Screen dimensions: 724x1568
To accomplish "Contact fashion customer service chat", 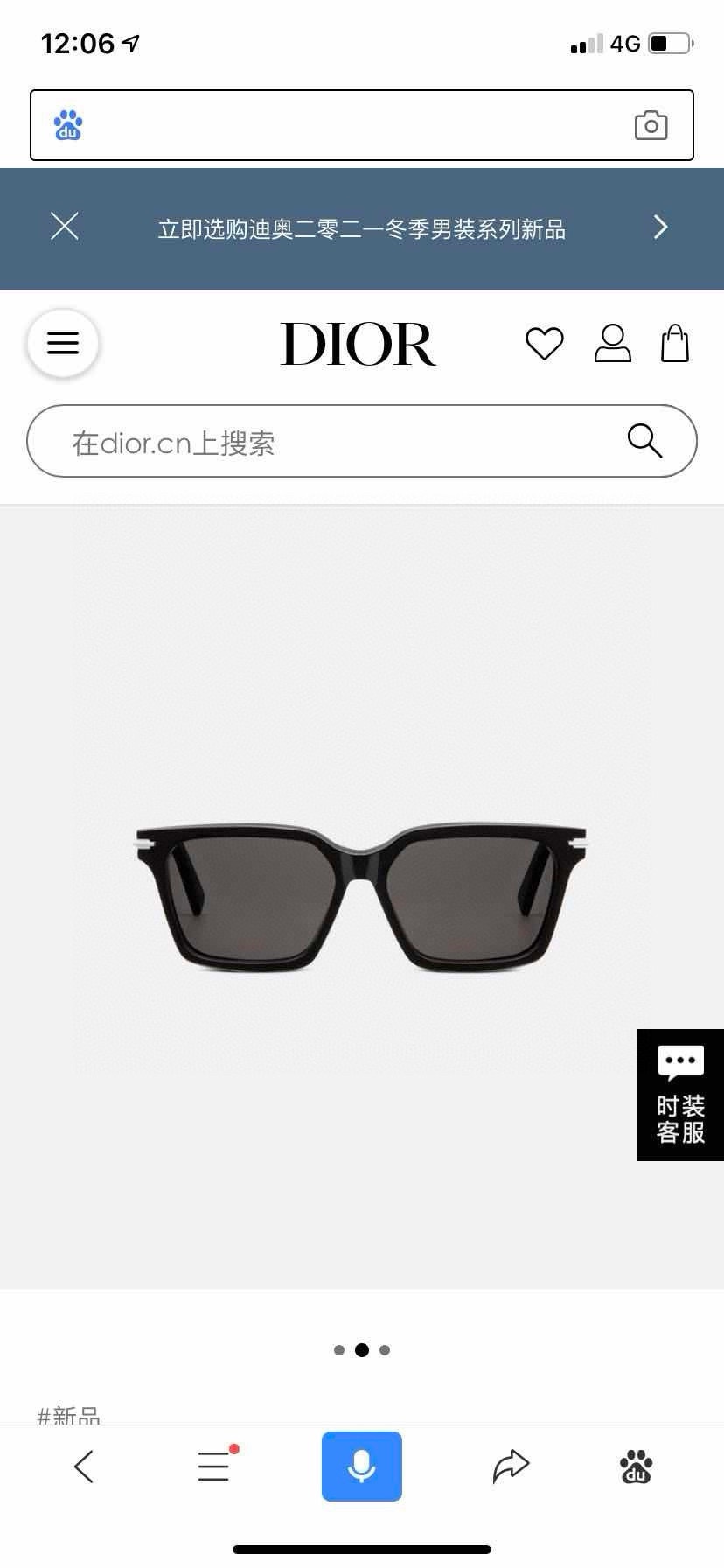I will (680, 1095).
